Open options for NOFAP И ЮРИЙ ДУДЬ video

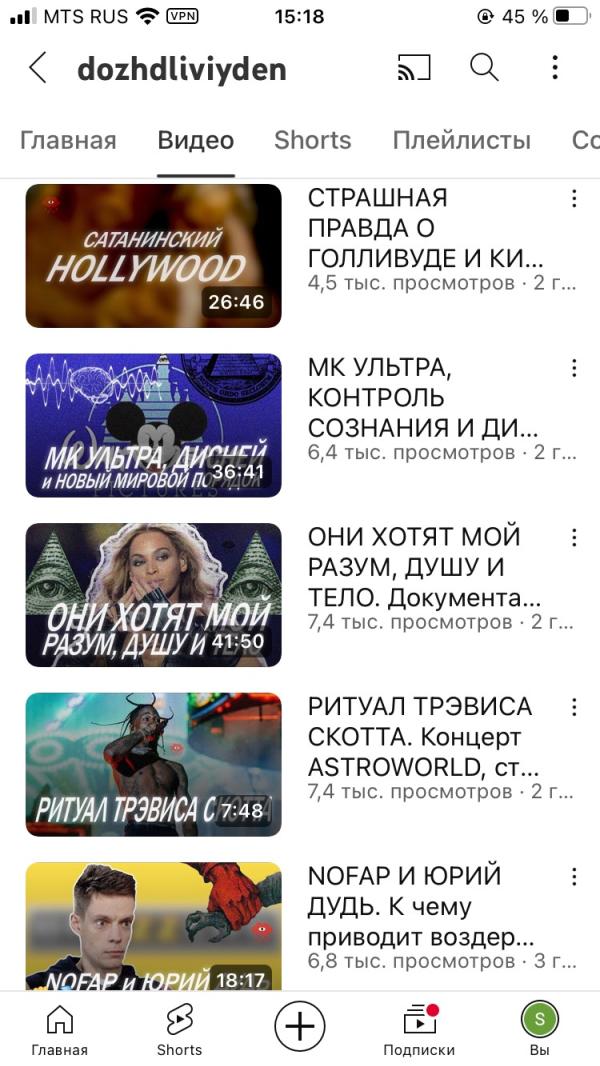pos(574,877)
